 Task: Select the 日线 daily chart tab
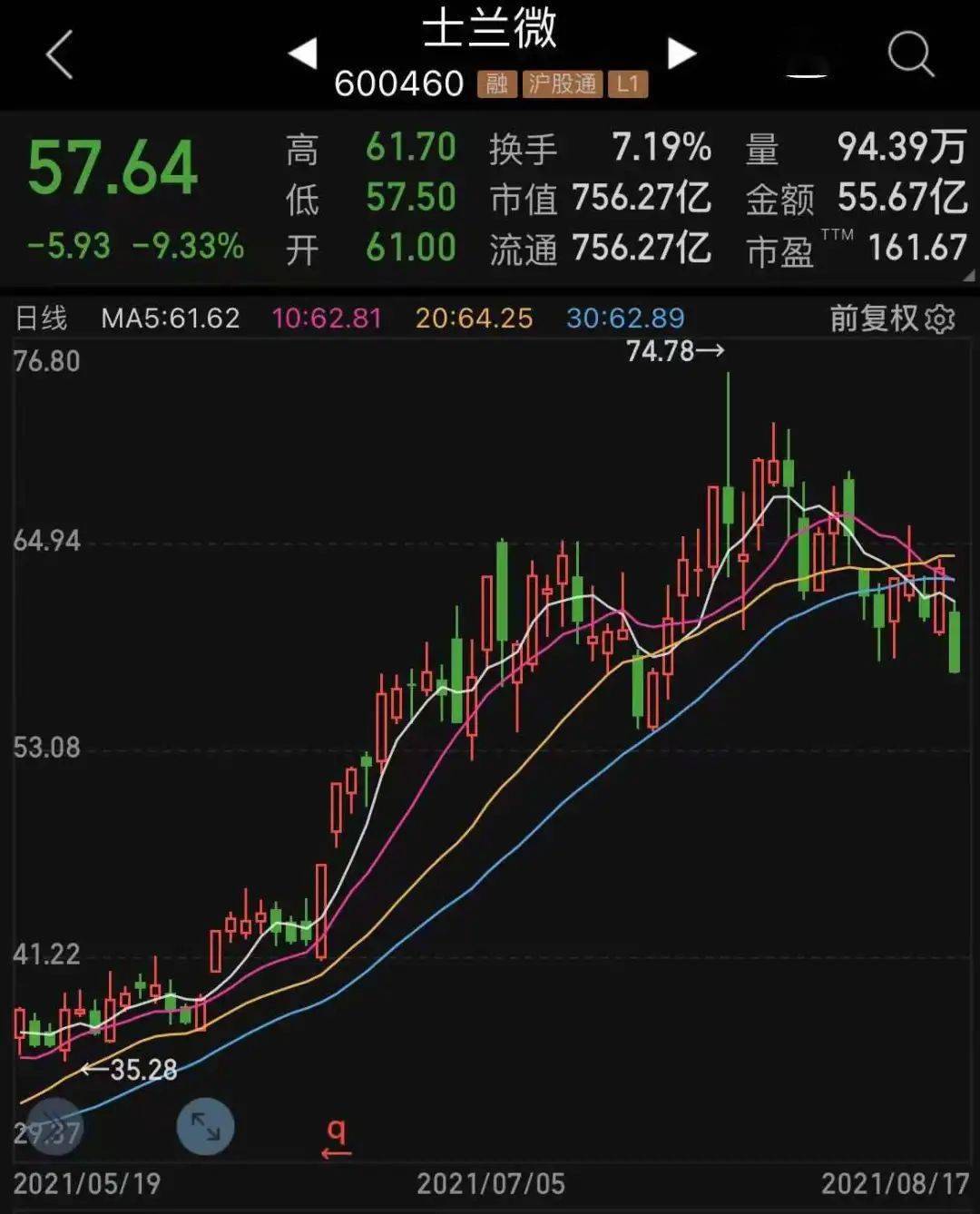tap(43, 319)
